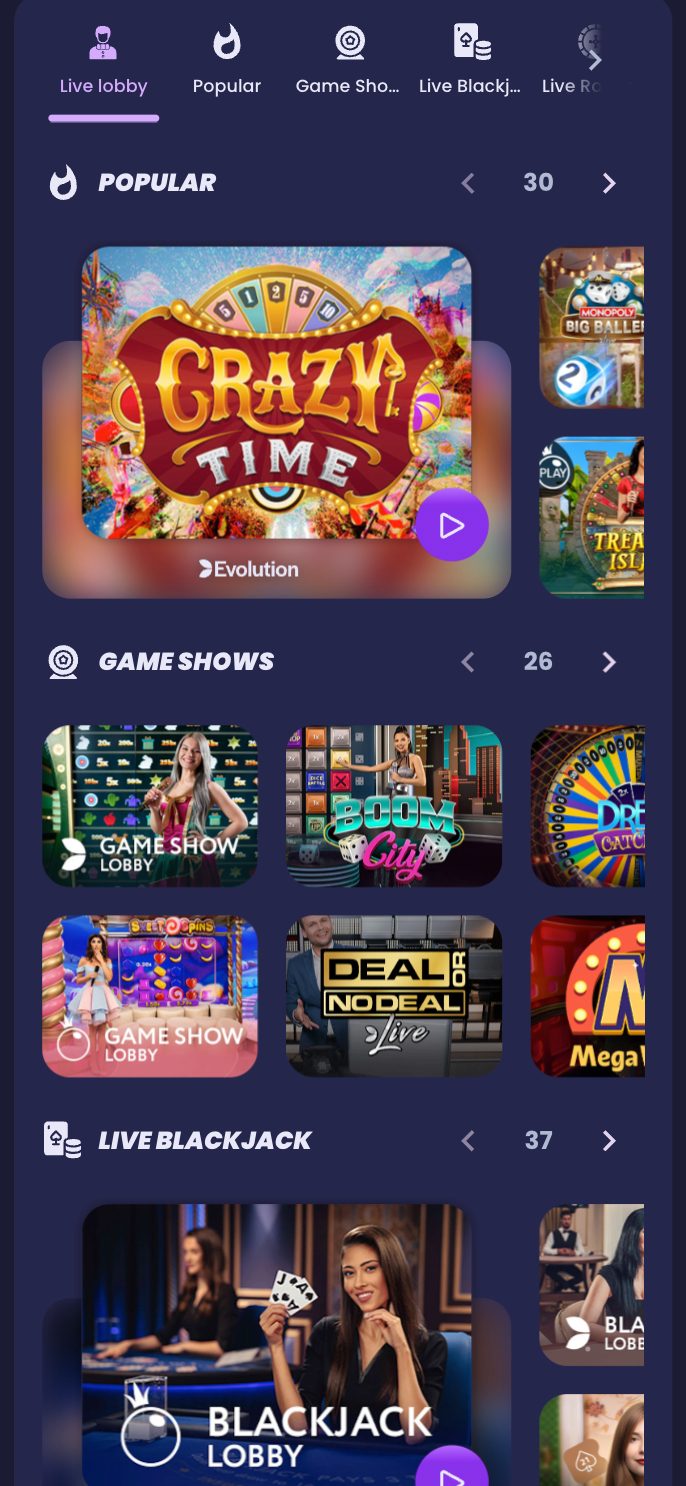686x1486 pixels.
Task: Go to next Popular games
Action: coord(609,183)
